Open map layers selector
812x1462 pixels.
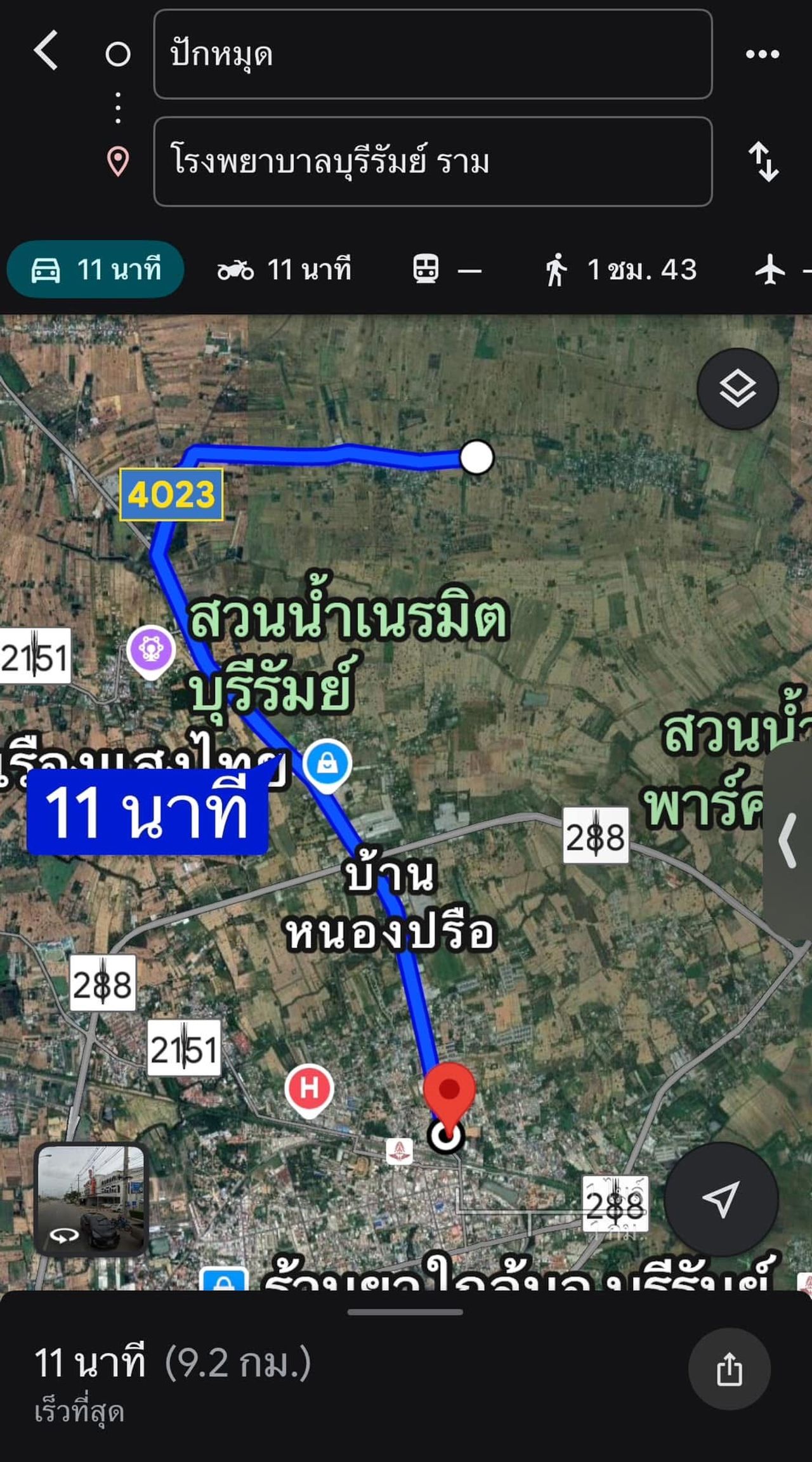(737, 388)
